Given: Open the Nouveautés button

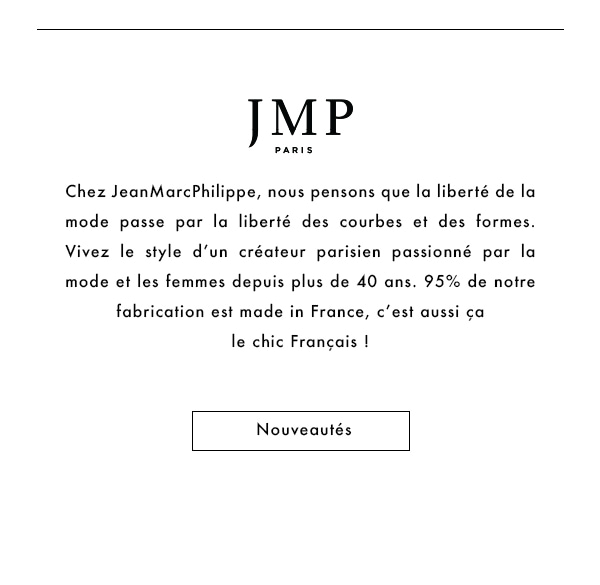Looking at the screenshot, I should (x=301, y=431).
